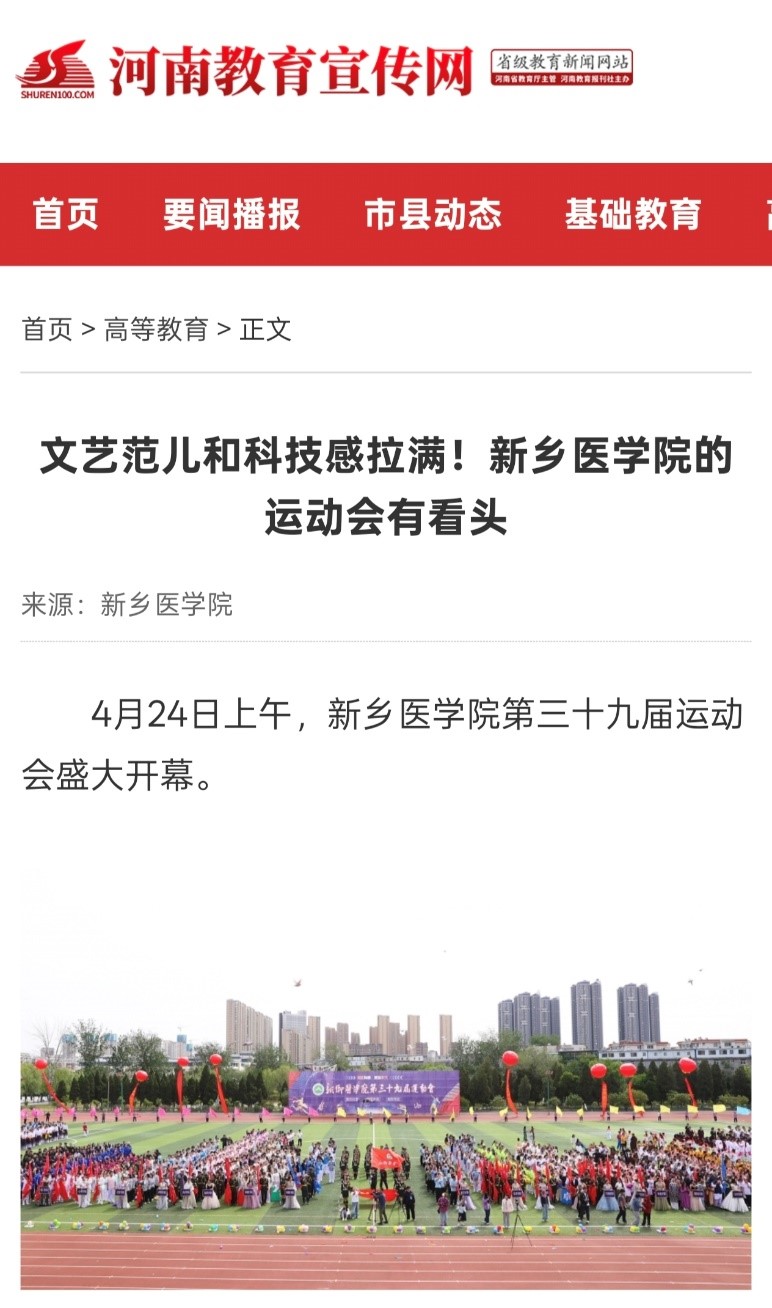Go to the 首页 navigation tab
The width and height of the screenshot is (772, 1308).
point(66,214)
